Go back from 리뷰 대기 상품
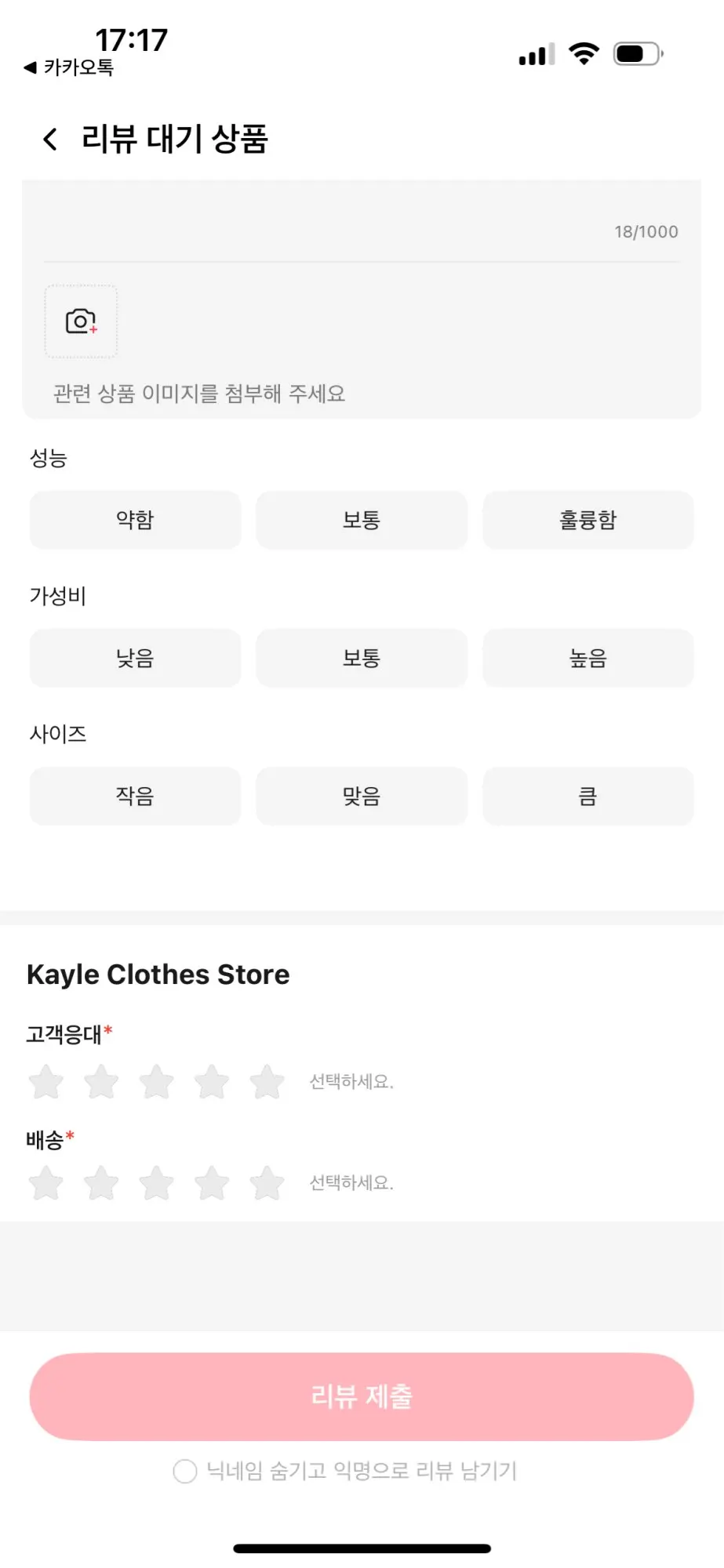Screen dimensions: 724x1568 50,140
